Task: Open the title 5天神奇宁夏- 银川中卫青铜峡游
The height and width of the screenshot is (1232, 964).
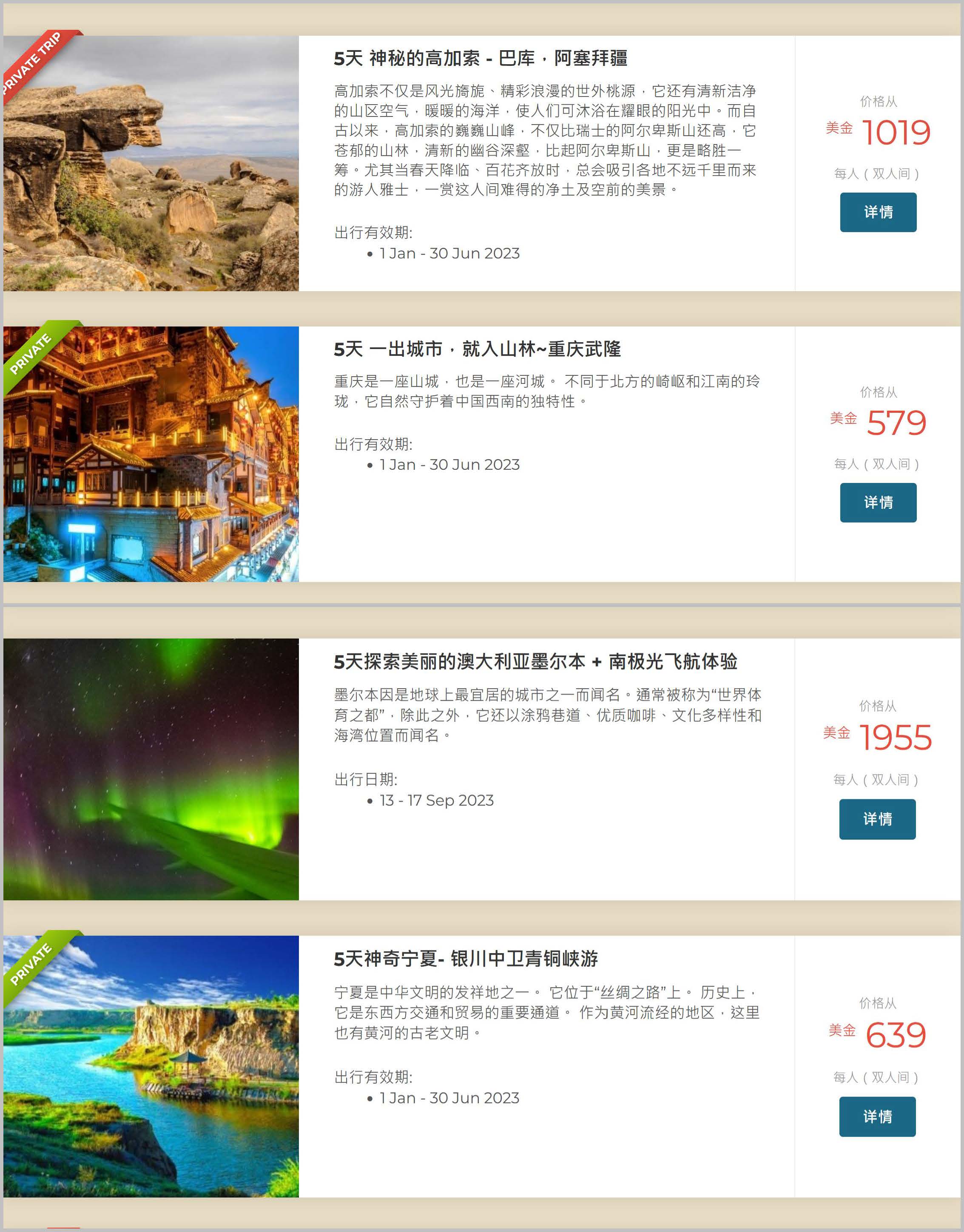Action: point(466,958)
